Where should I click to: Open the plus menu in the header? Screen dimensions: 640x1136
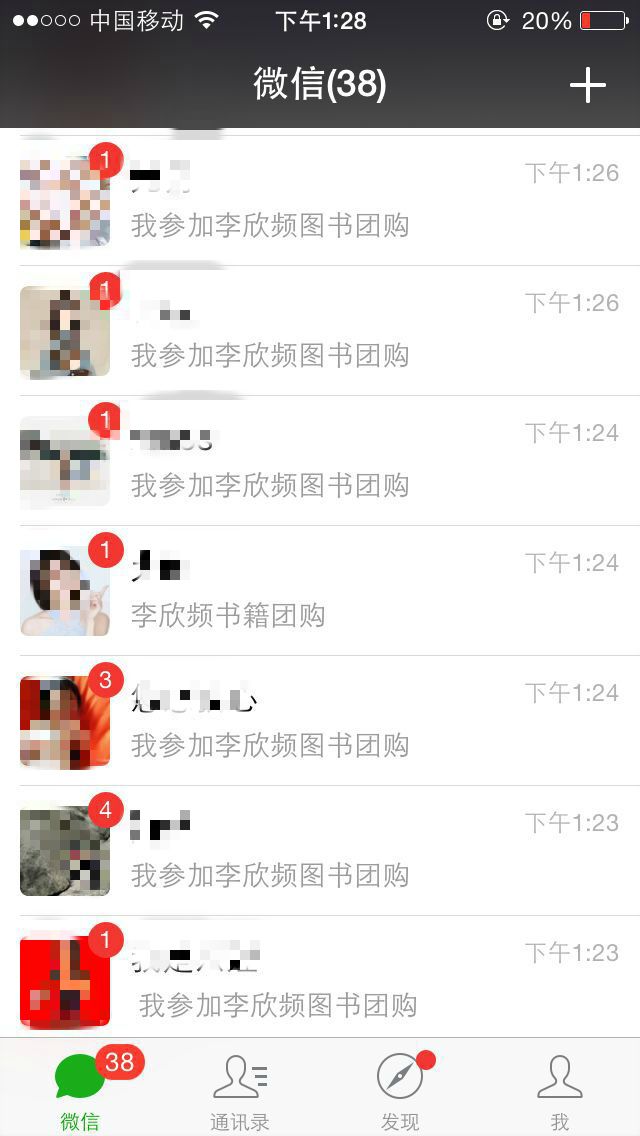click(x=587, y=85)
